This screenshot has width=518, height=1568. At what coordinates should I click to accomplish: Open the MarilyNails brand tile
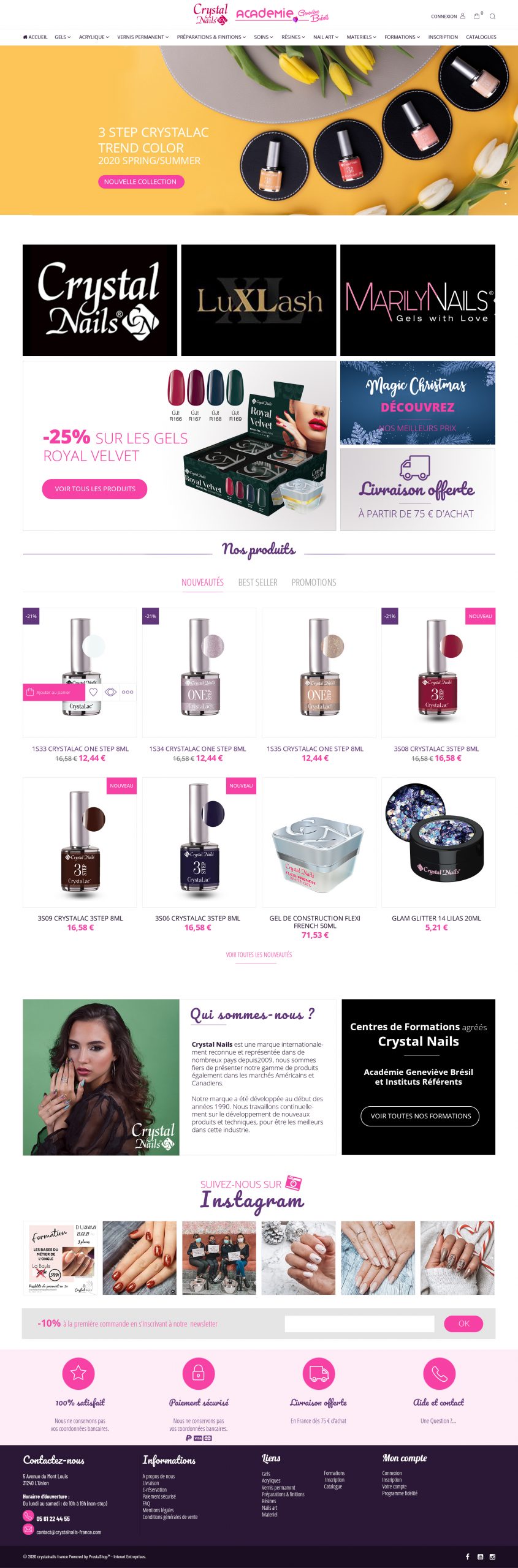click(x=417, y=300)
